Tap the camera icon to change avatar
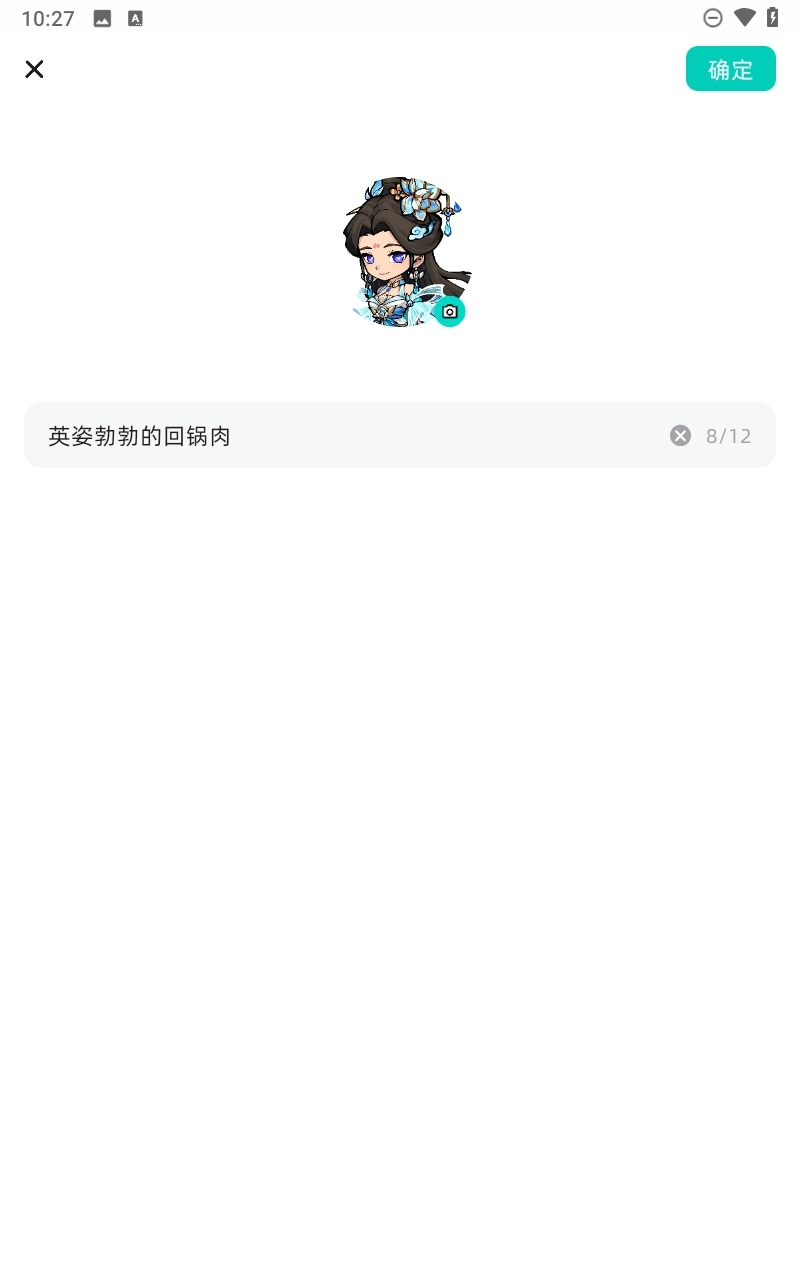The image size is (800, 1280). point(450,312)
